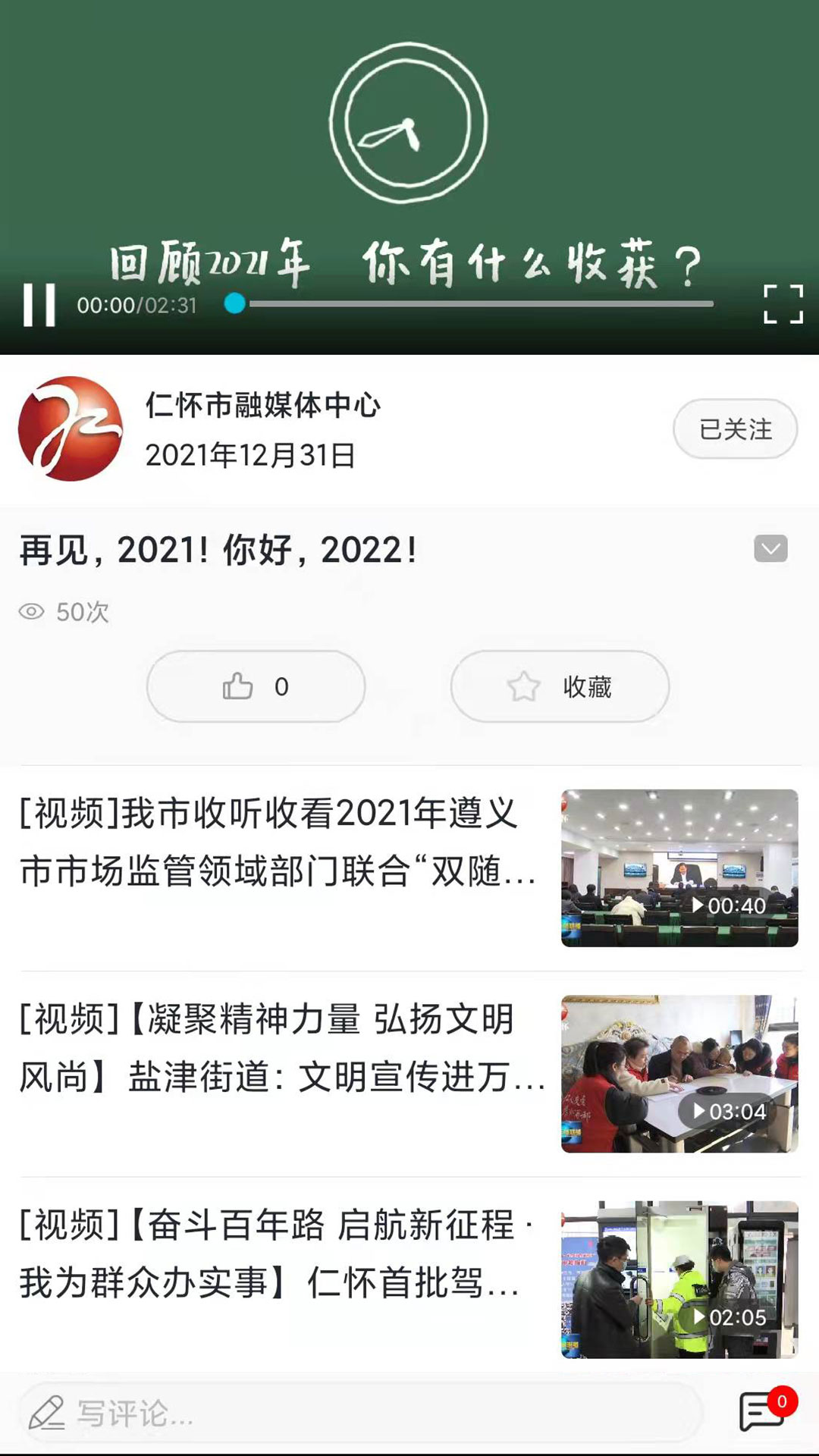Screen dimensions: 819x1456
Task: View the comments list icon
Action: 763,1411
